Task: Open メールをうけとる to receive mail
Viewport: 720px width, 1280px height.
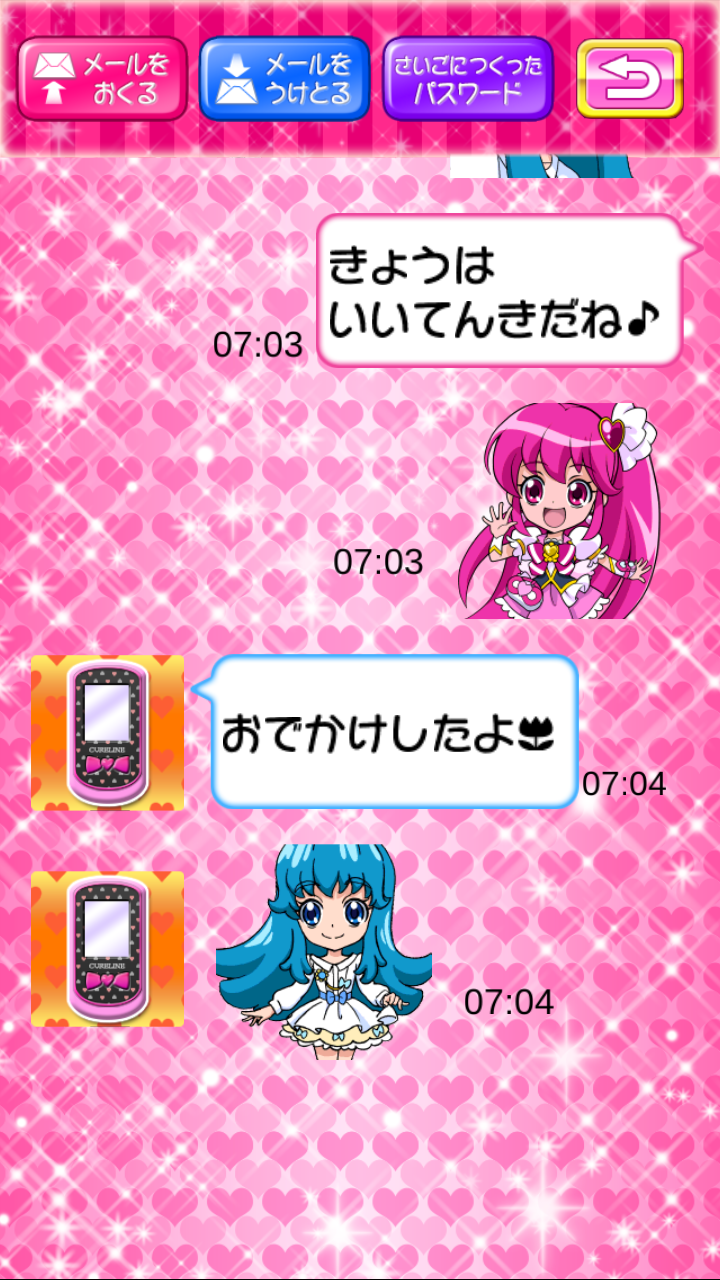Action: pos(284,79)
